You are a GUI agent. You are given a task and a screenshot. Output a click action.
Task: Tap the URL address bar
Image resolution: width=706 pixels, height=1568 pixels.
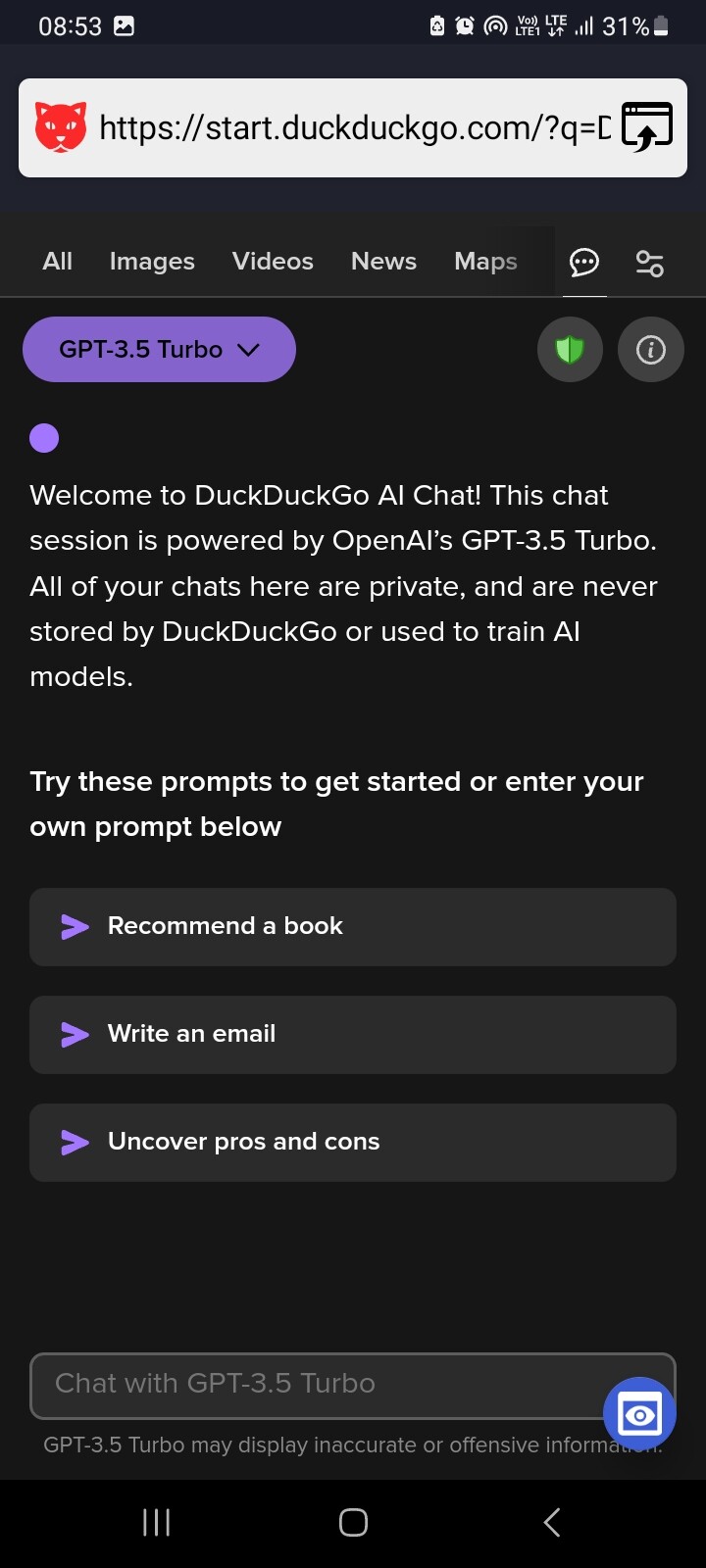[353, 127]
